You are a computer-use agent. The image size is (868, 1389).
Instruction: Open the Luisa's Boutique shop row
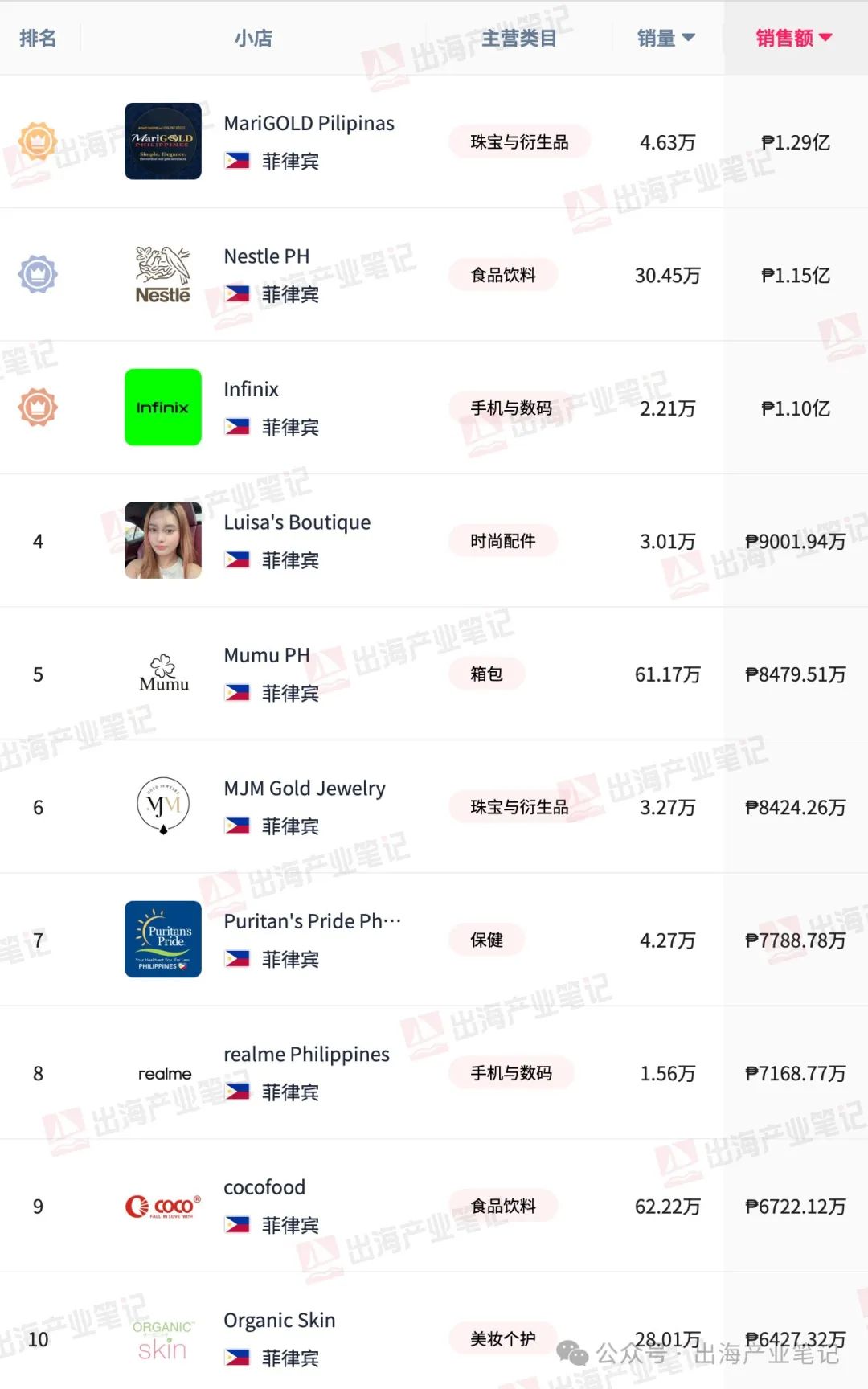[x=434, y=541]
